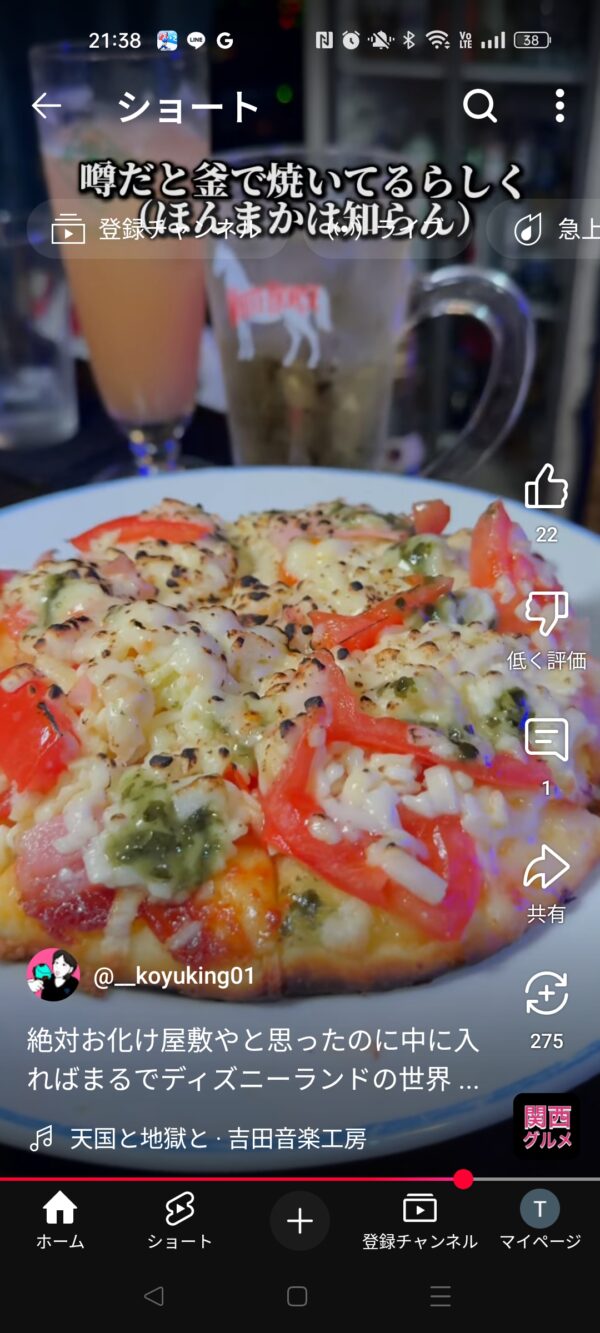Share this short via 共有
The height and width of the screenshot is (1333, 600).
[x=546, y=870]
